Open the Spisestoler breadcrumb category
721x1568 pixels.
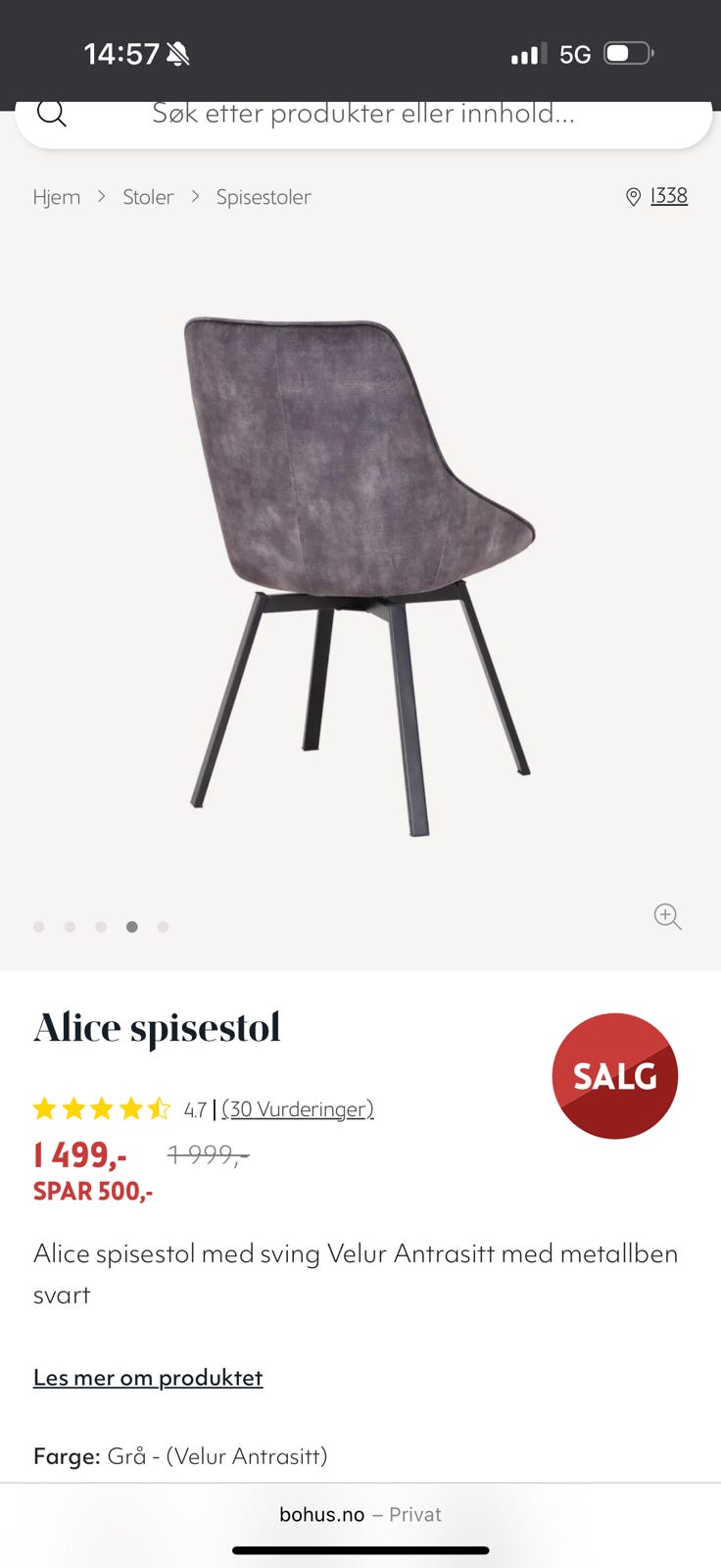pos(264,197)
